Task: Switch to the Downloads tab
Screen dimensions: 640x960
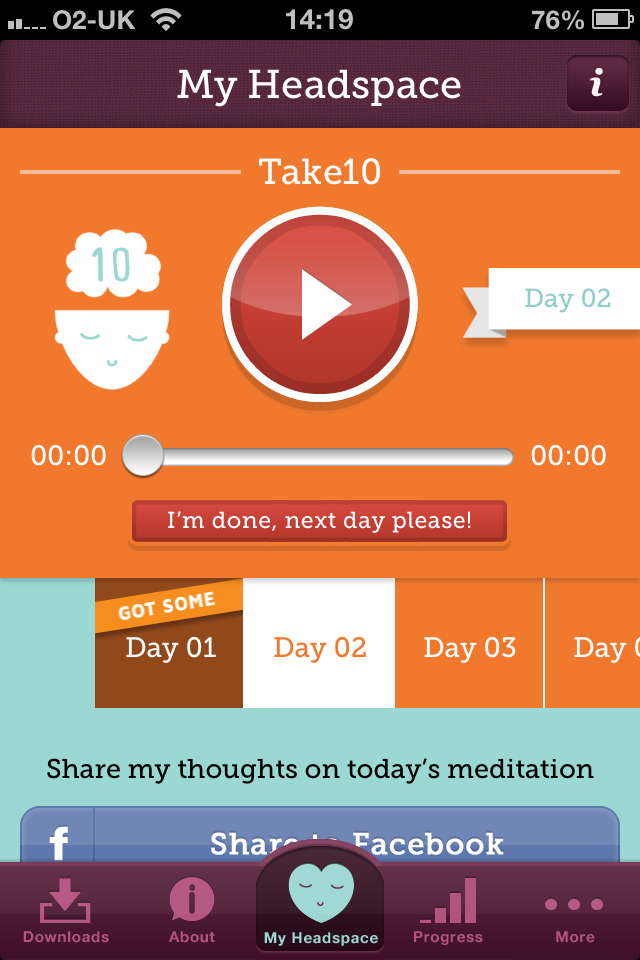Action: click(66, 912)
